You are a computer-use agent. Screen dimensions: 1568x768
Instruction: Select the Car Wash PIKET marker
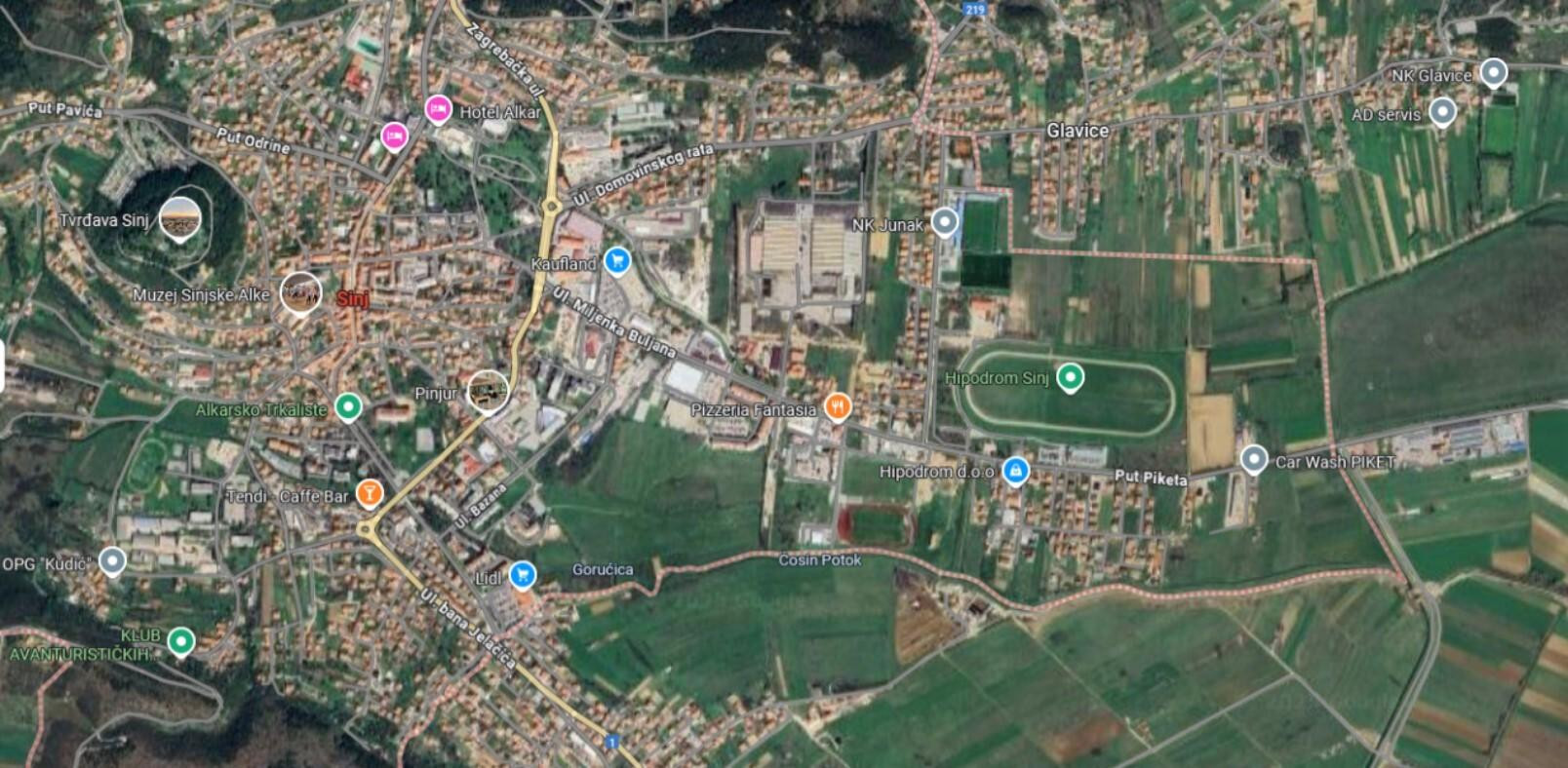click(x=1254, y=460)
